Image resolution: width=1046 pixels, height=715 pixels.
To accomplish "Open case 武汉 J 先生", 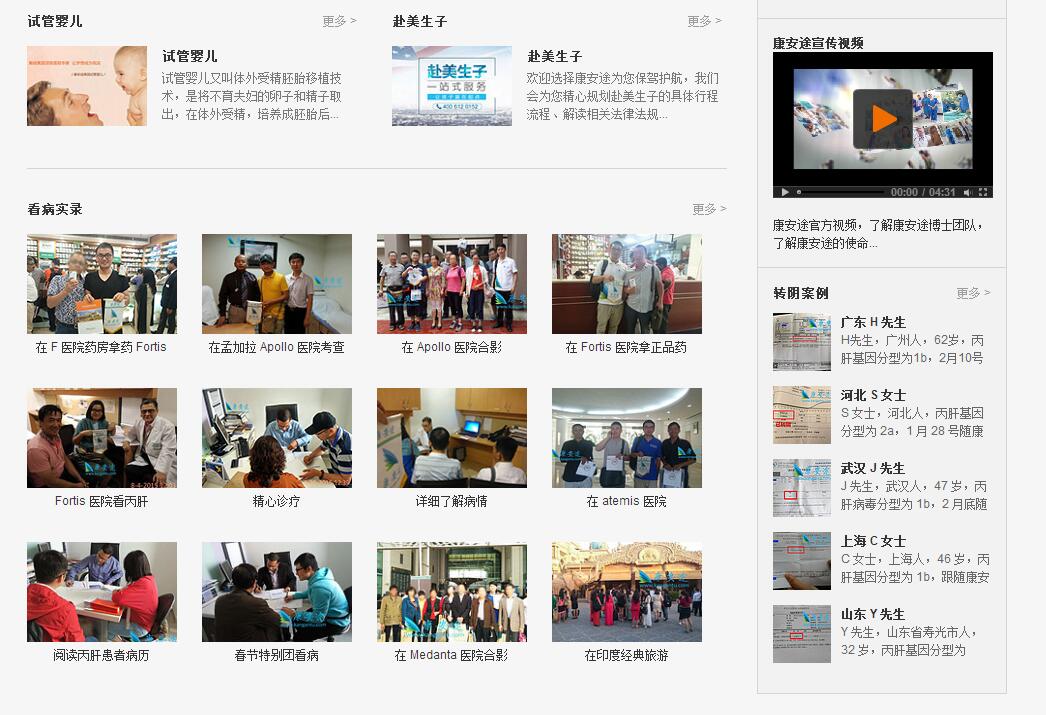I will (x=872, y=468).
